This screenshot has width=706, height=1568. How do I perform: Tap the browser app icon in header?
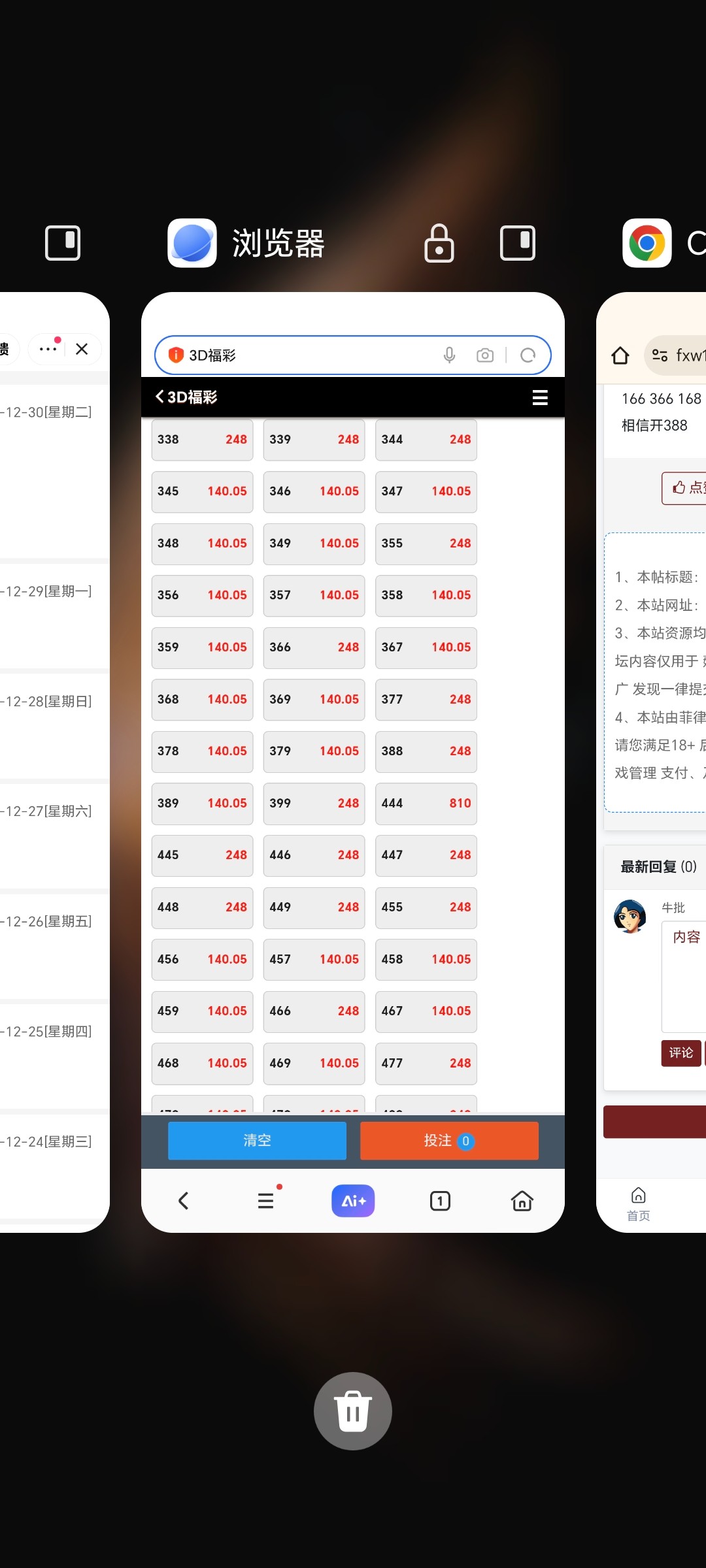[192, 243]
